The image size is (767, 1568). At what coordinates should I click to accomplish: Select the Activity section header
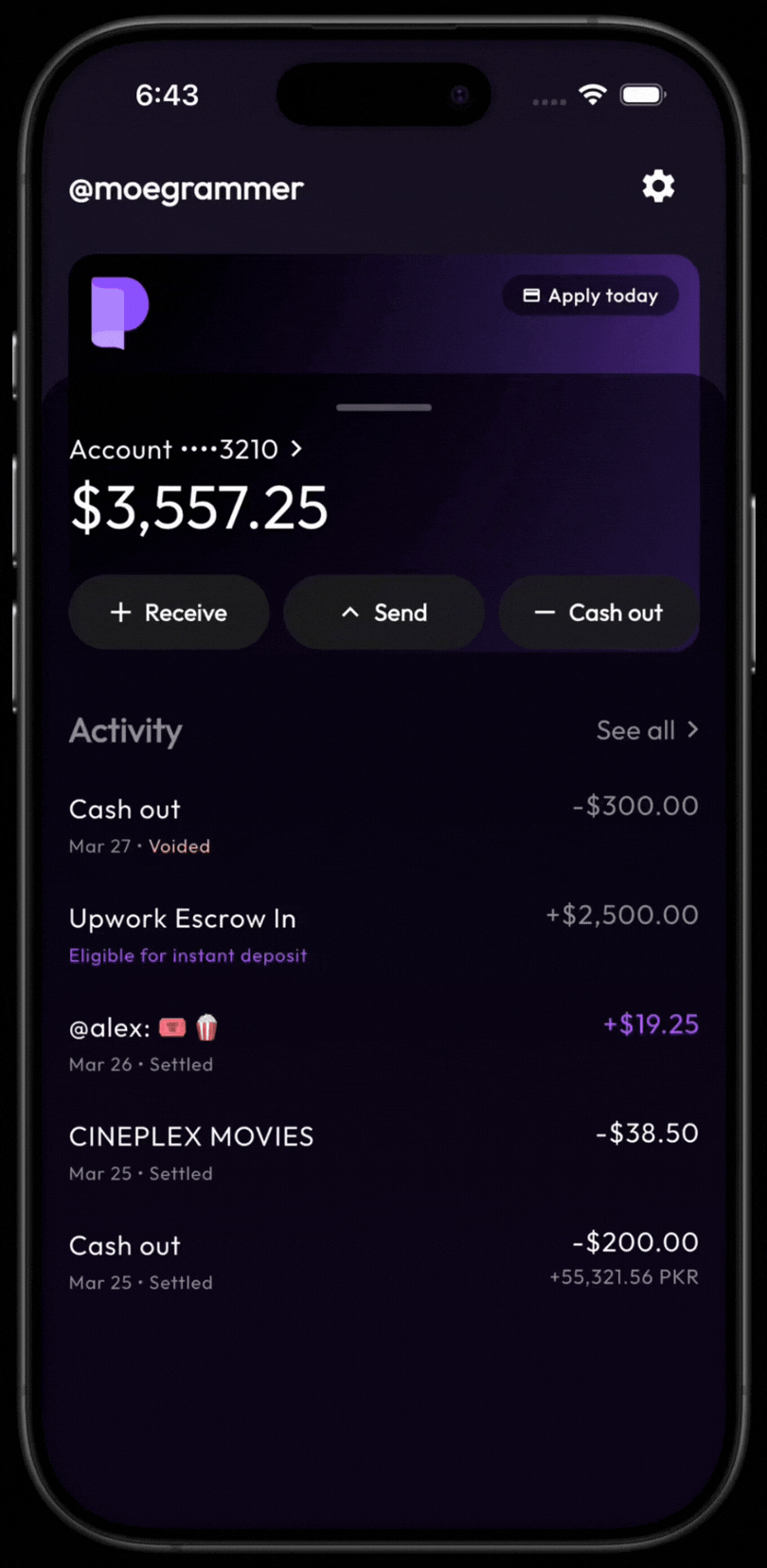tap(125, 730)
